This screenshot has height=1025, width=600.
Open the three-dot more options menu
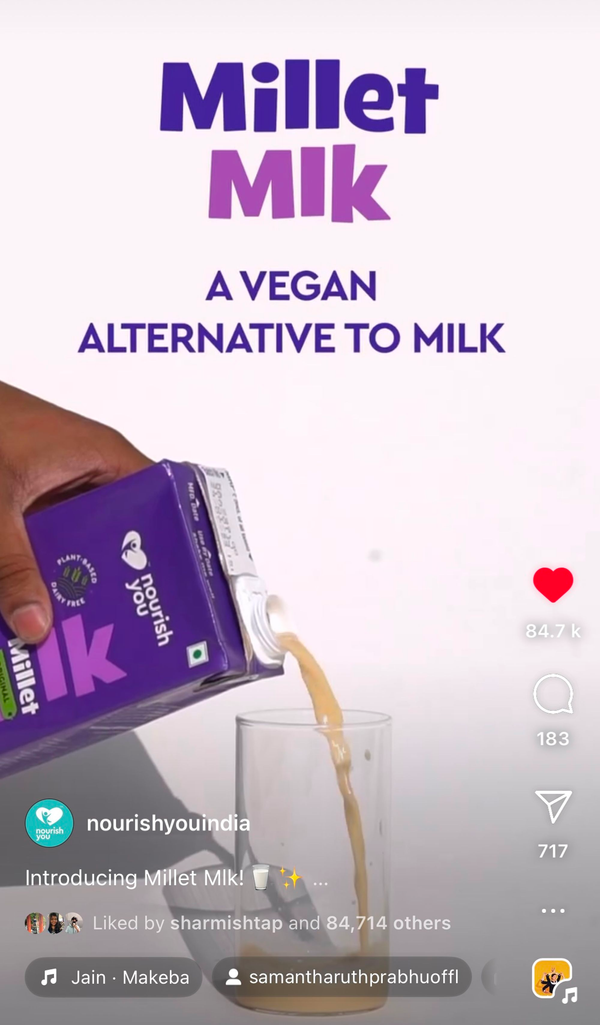(x=553, y=911)
